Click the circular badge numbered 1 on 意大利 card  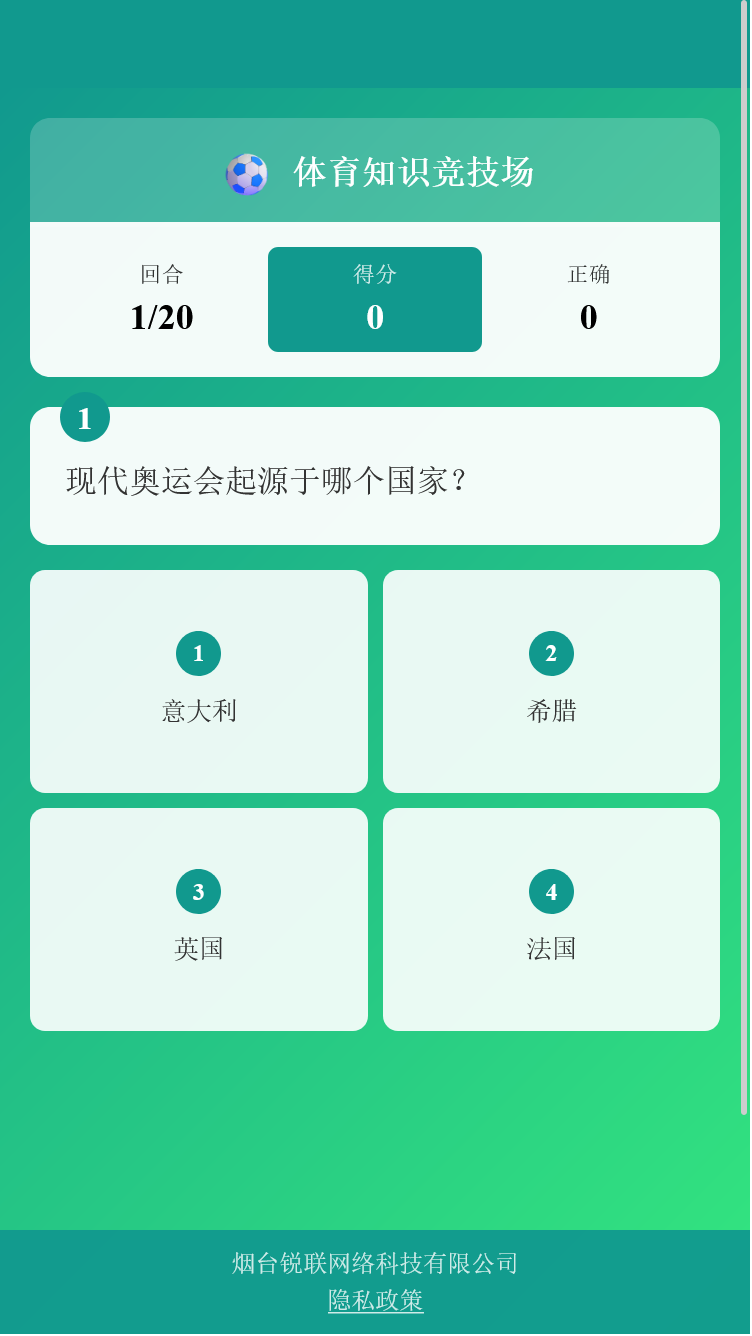(x=198, y=653)
